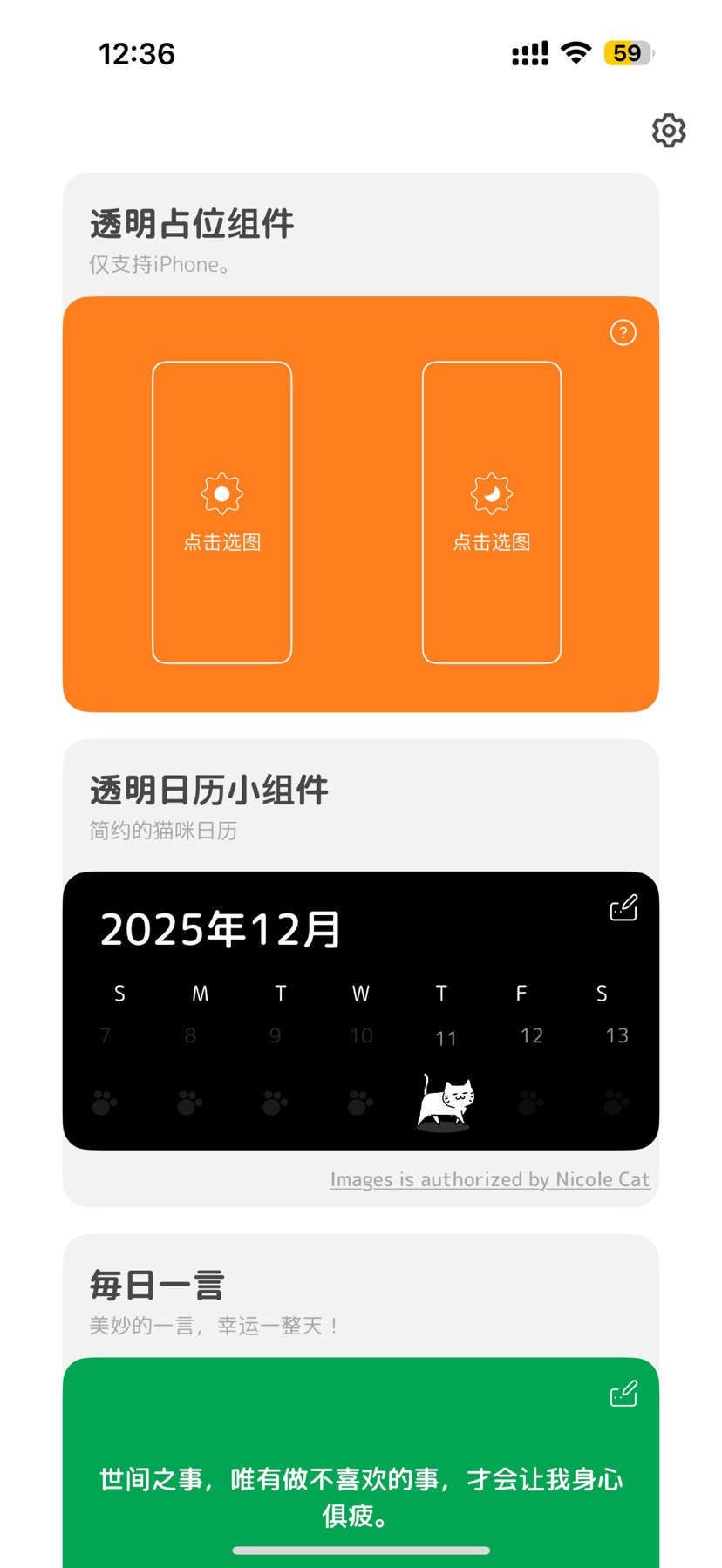Edit the daily quote widget
This screenshot has height=1568, width=722.
tap(623, 1395)
